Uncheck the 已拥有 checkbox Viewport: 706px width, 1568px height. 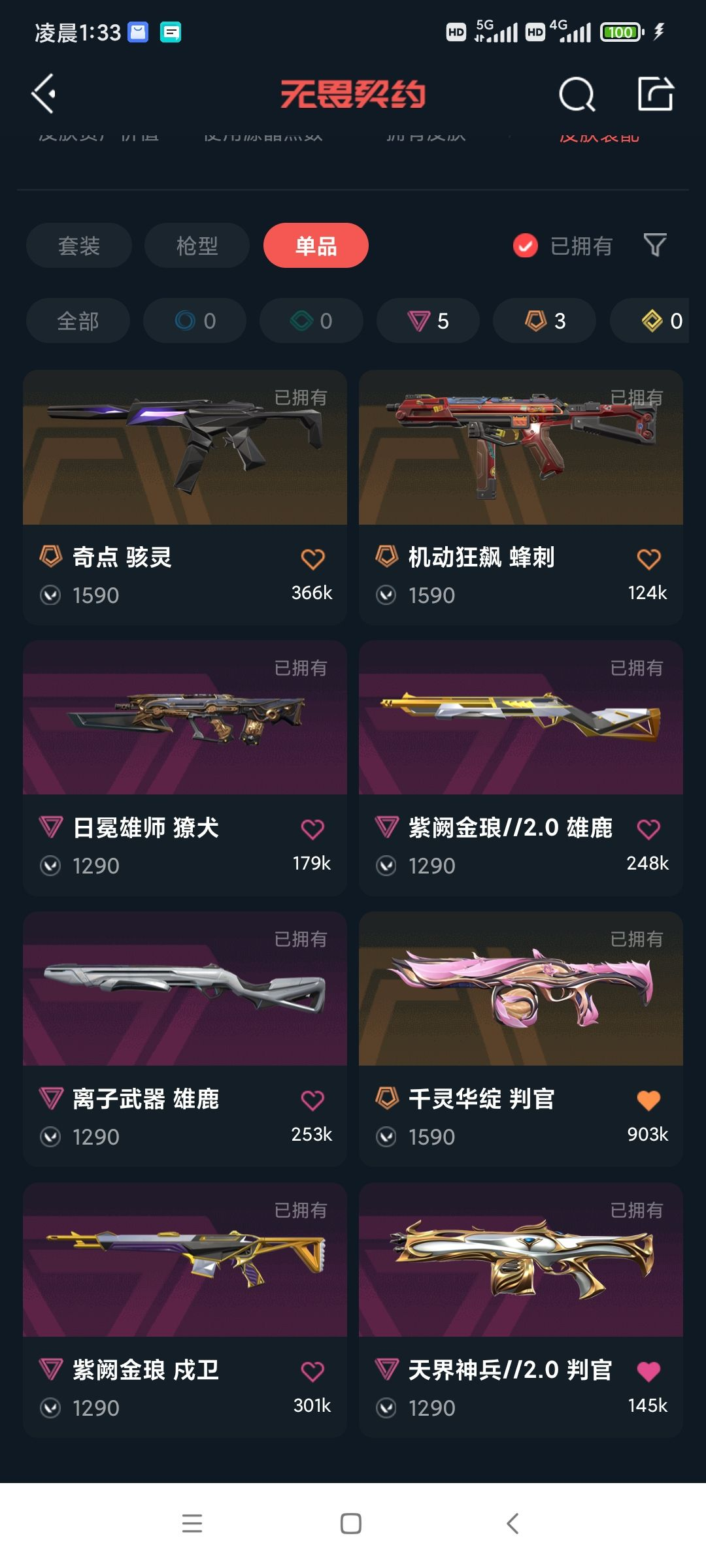(x=525, y=246)
